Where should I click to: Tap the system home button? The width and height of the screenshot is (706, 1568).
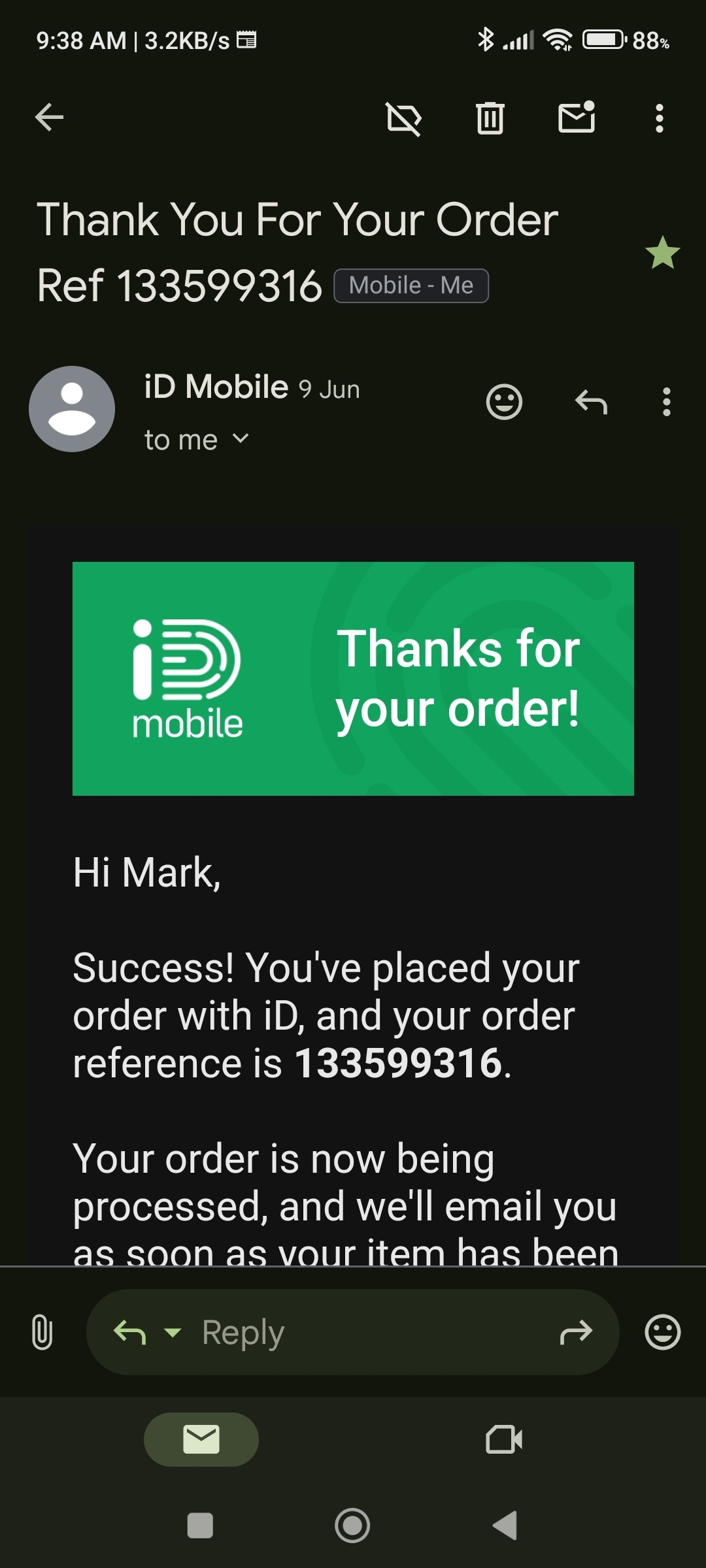tap(352, 1526)
